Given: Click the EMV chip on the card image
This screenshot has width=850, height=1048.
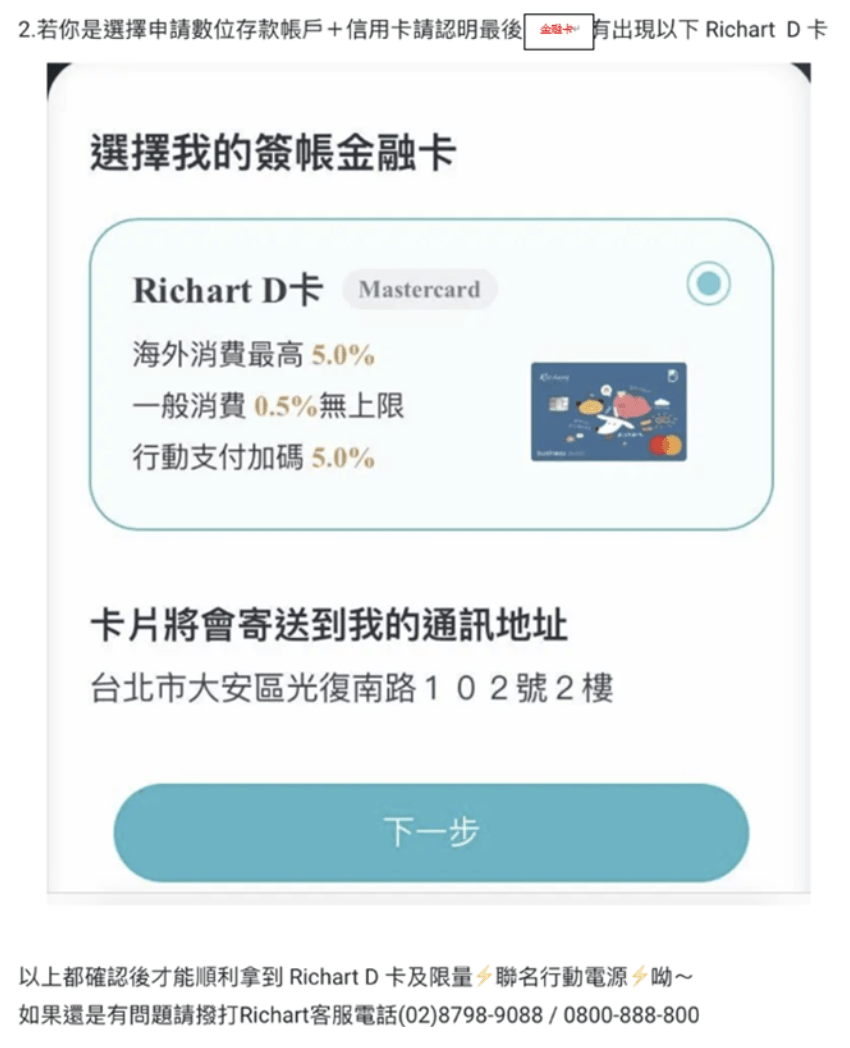Looking at the screenshot, I should click(x=559, y=403).
